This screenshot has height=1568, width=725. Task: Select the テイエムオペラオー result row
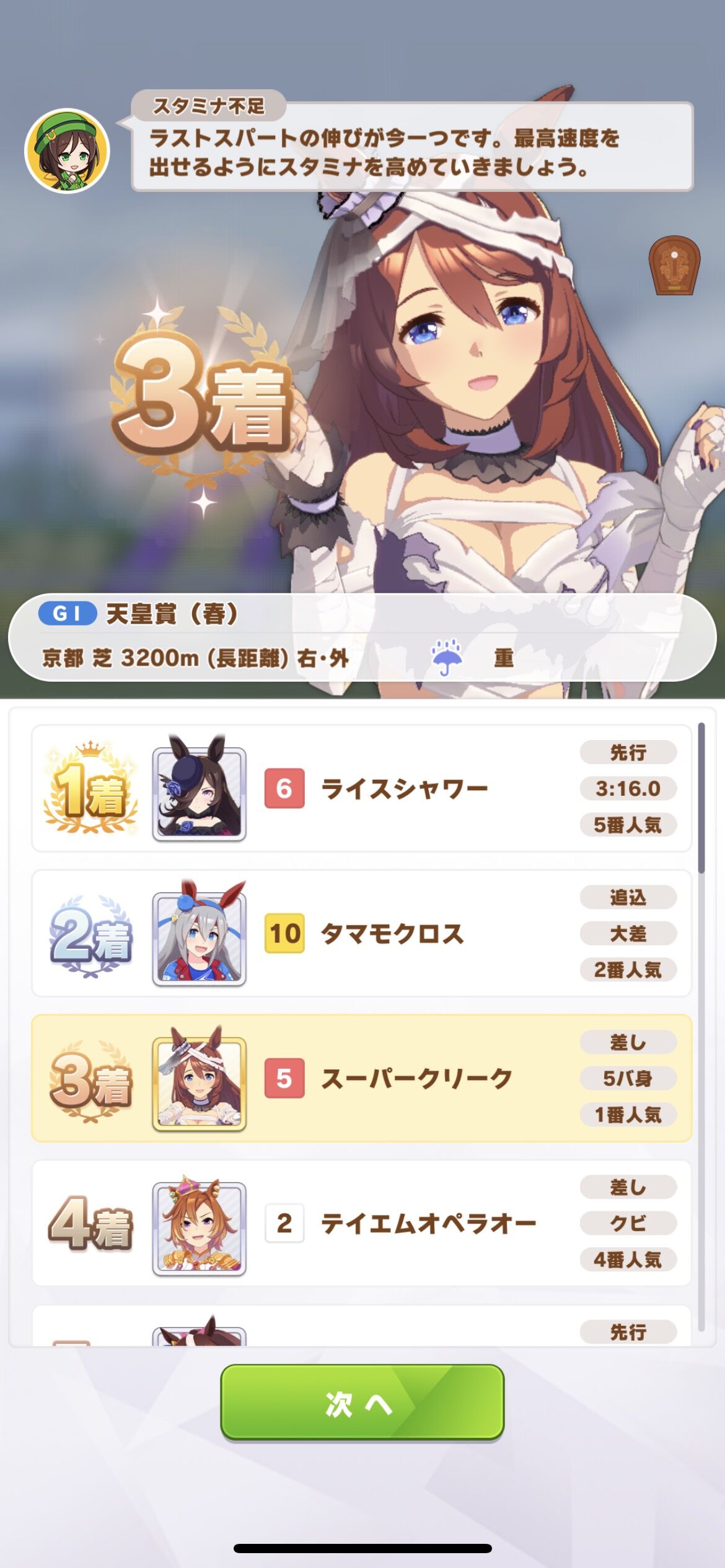[361, 1223]
